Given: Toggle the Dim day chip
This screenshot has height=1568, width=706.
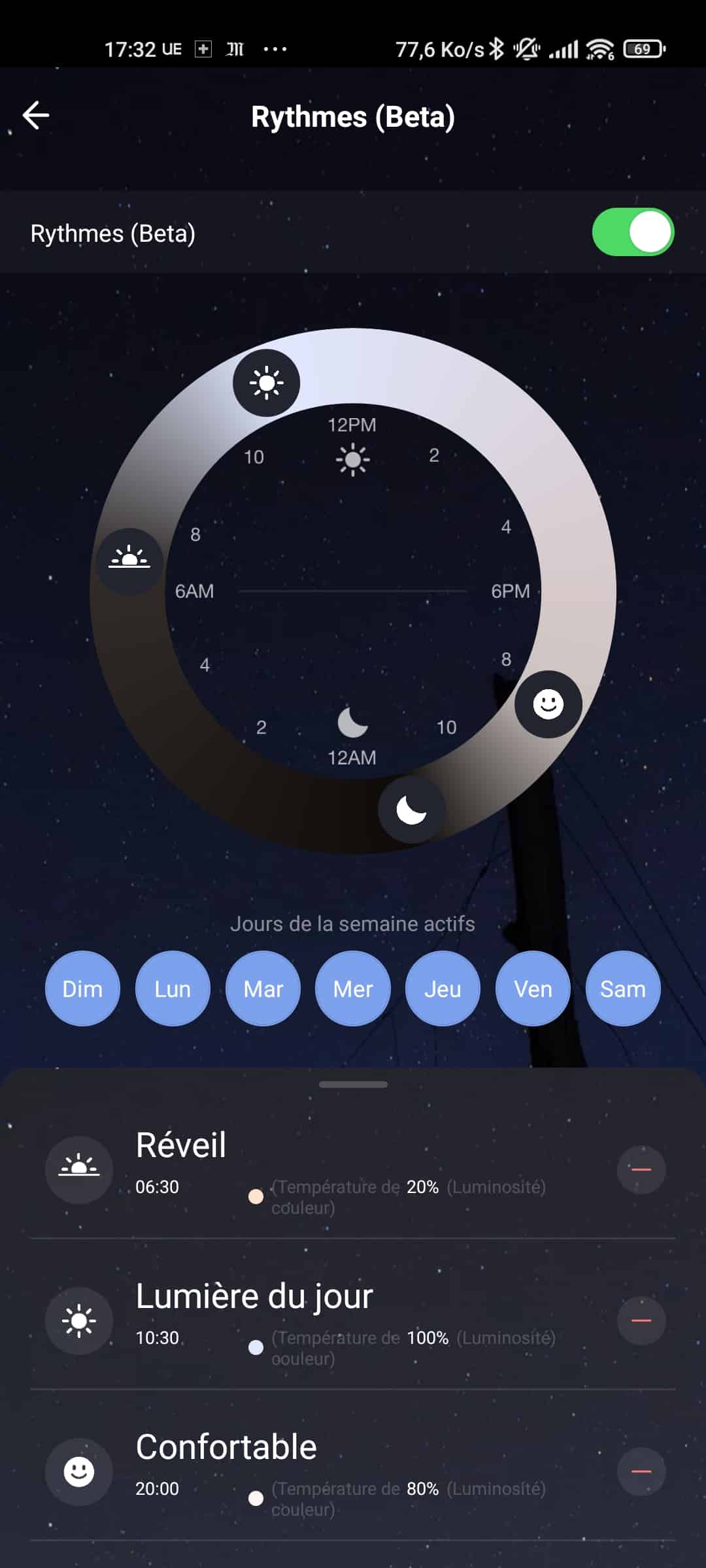Looking at the screenshot, I should click(82, 988).
